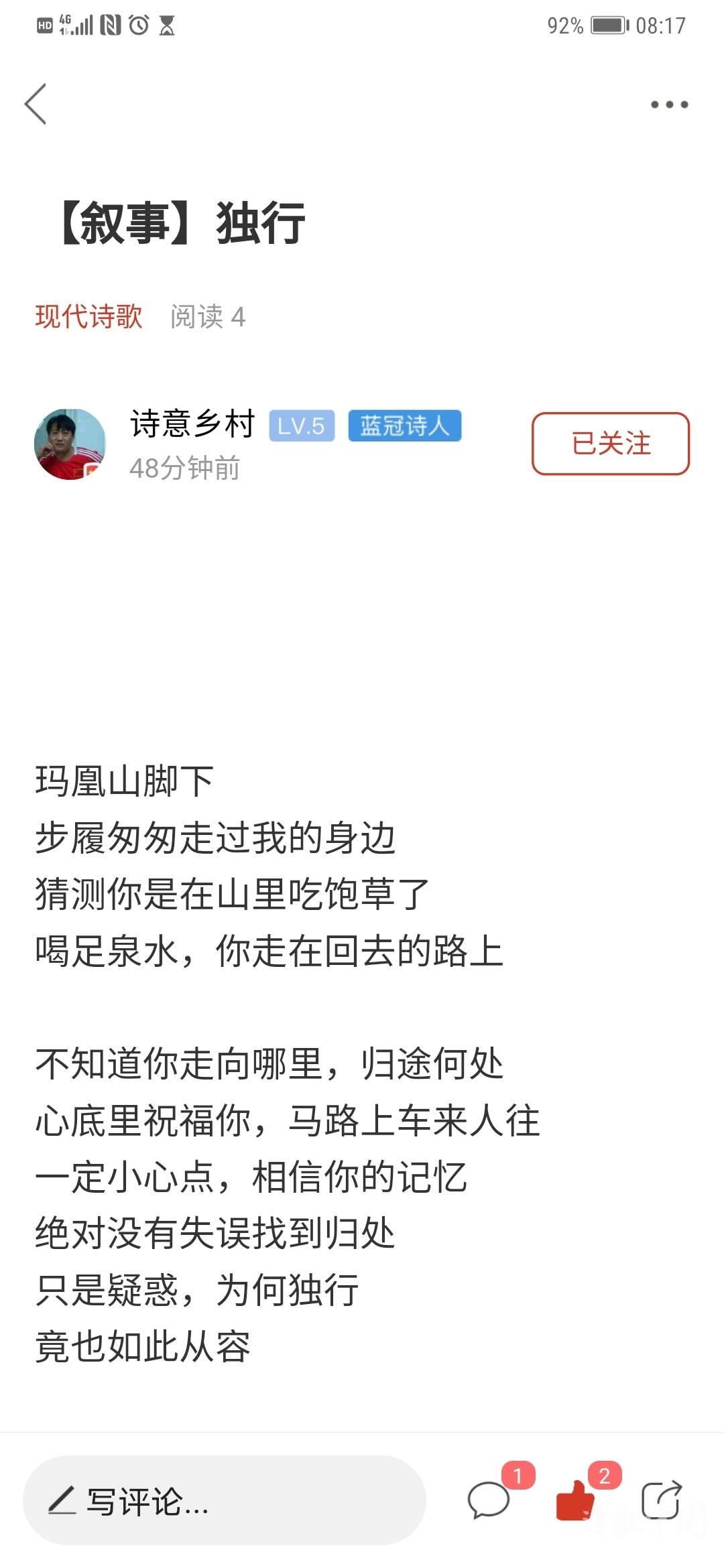Open author name 诗意乡村
The image size is (724, 1568).
pyautogui.click(x=192, y=424)
